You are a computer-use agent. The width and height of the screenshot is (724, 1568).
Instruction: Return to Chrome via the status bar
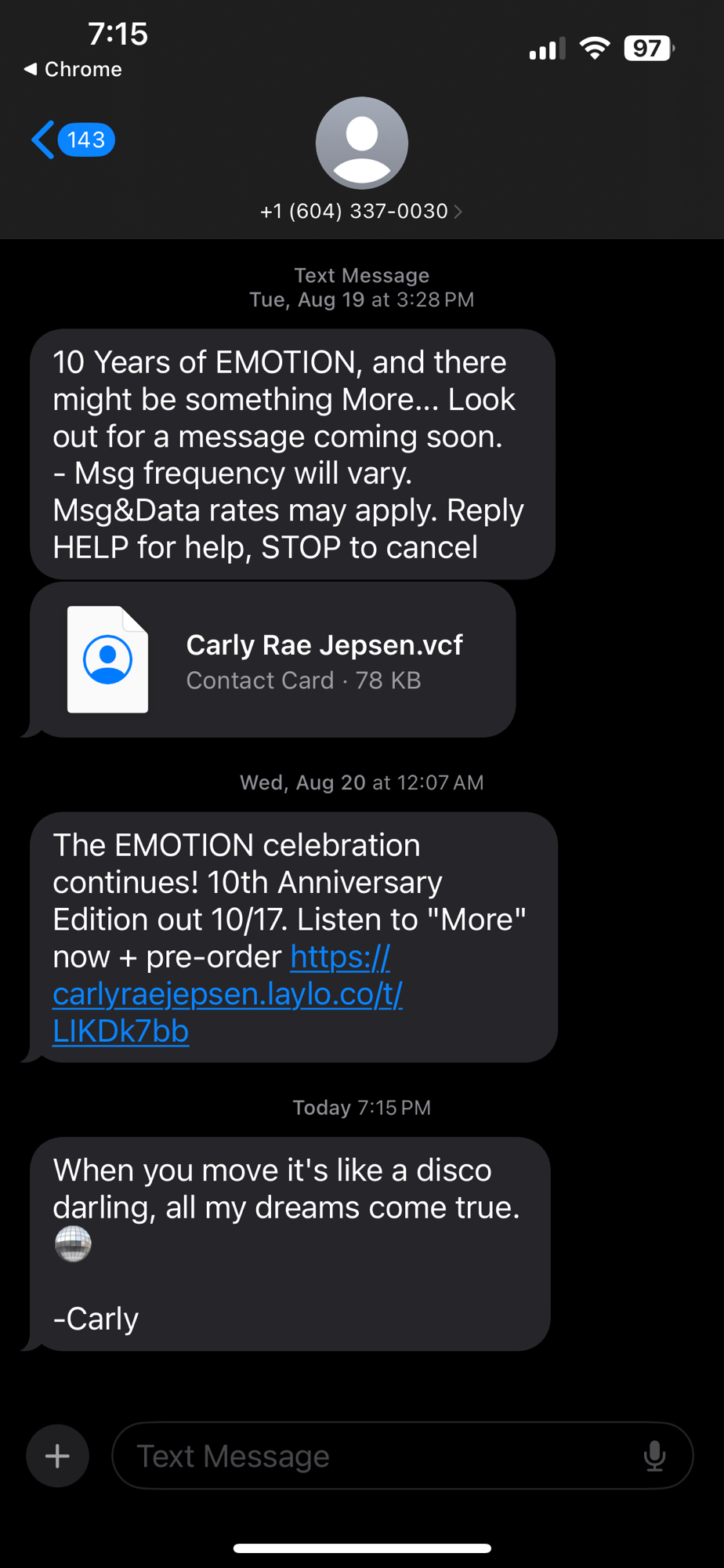[x=73, y=69]
